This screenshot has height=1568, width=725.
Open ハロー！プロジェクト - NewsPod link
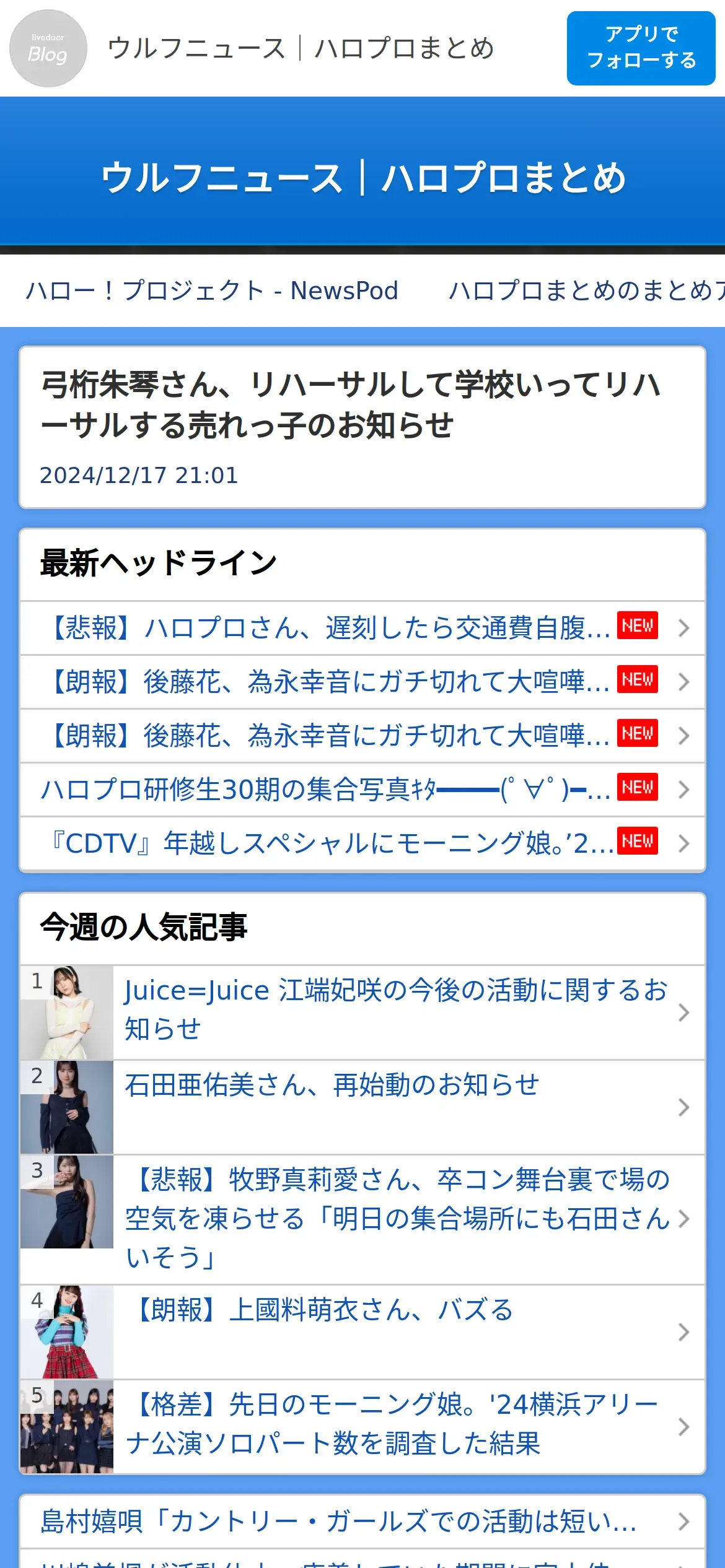click(212, 290)
